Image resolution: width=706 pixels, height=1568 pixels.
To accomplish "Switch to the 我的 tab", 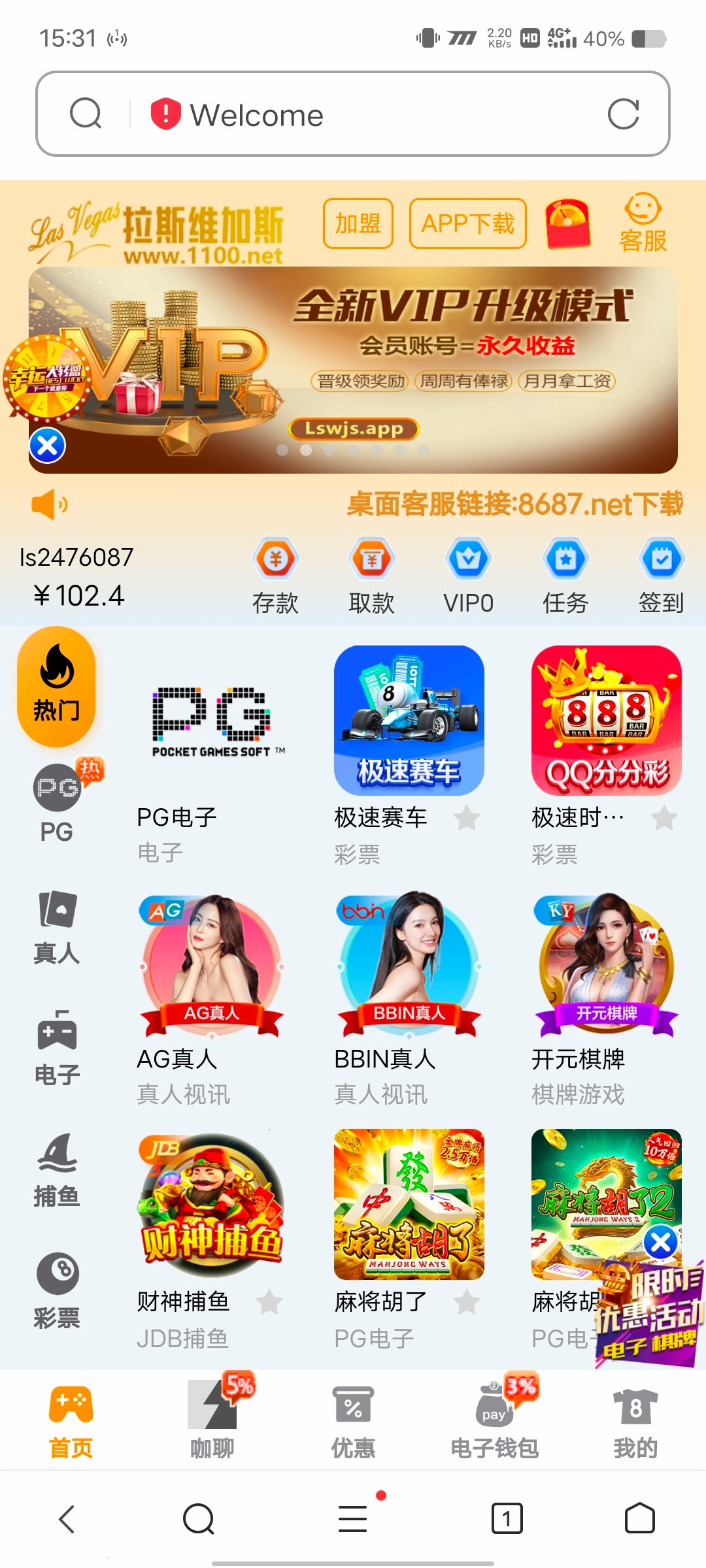I will [635, 1421].
